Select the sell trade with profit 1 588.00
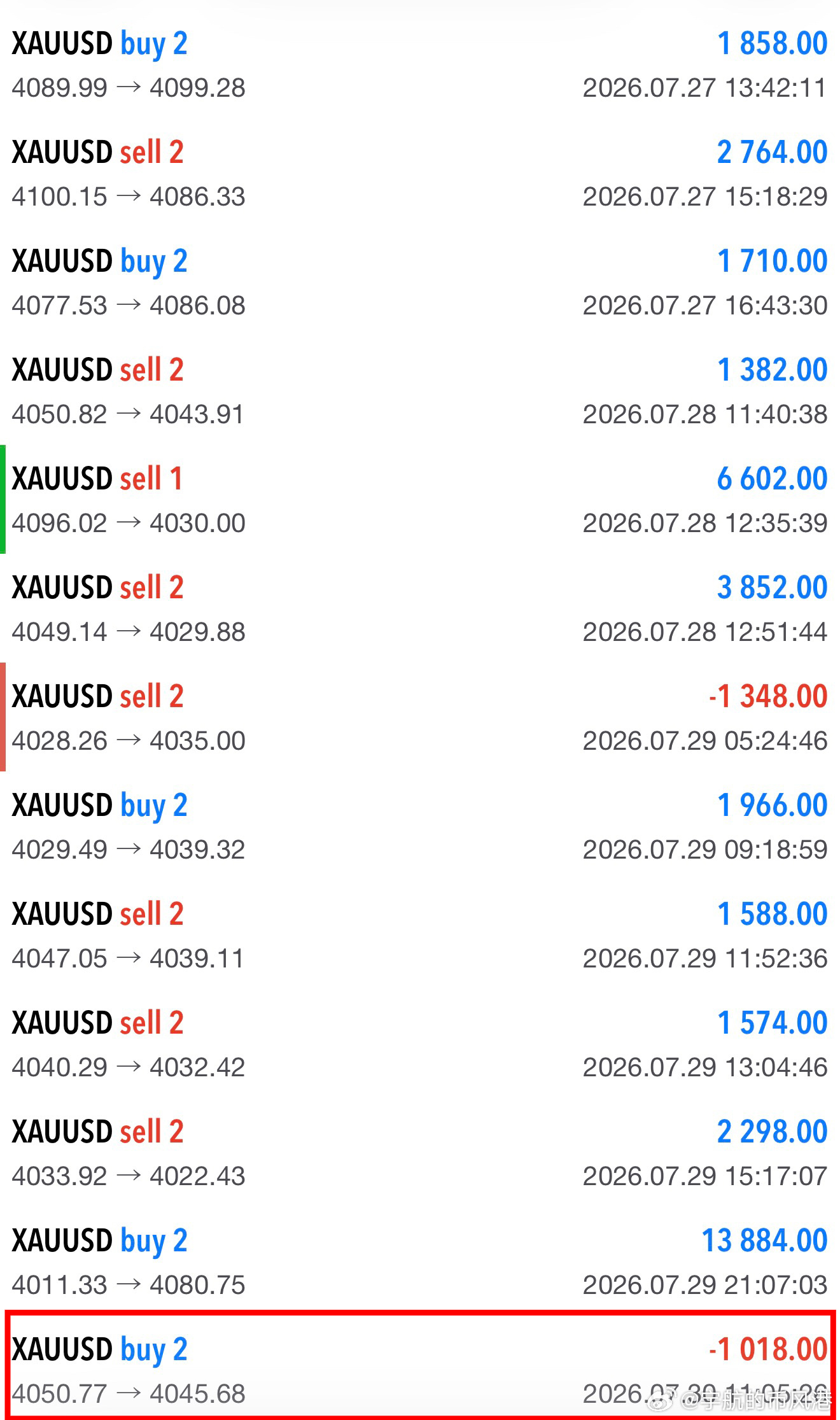The height and width of the screenshot is (1420, 840). [x=420, y=935]
